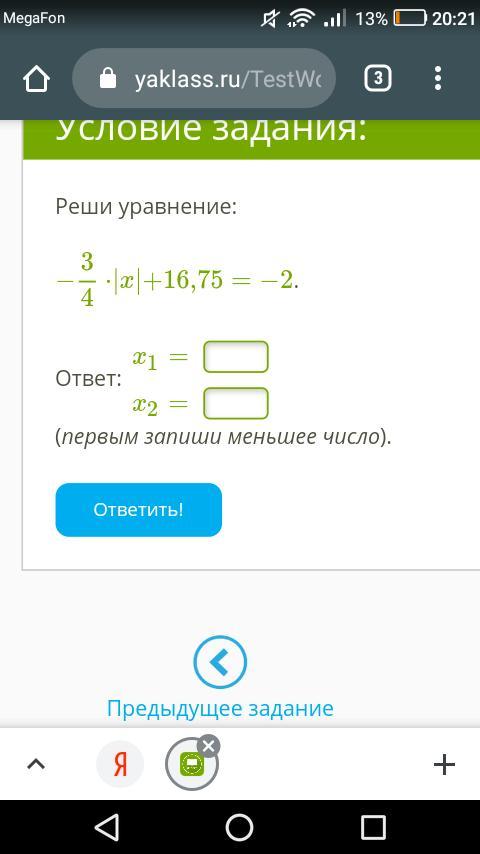Viewport: 480px width, 854px height.
Task: Open the browser overflow menu
Action: (x=438, y=79)
